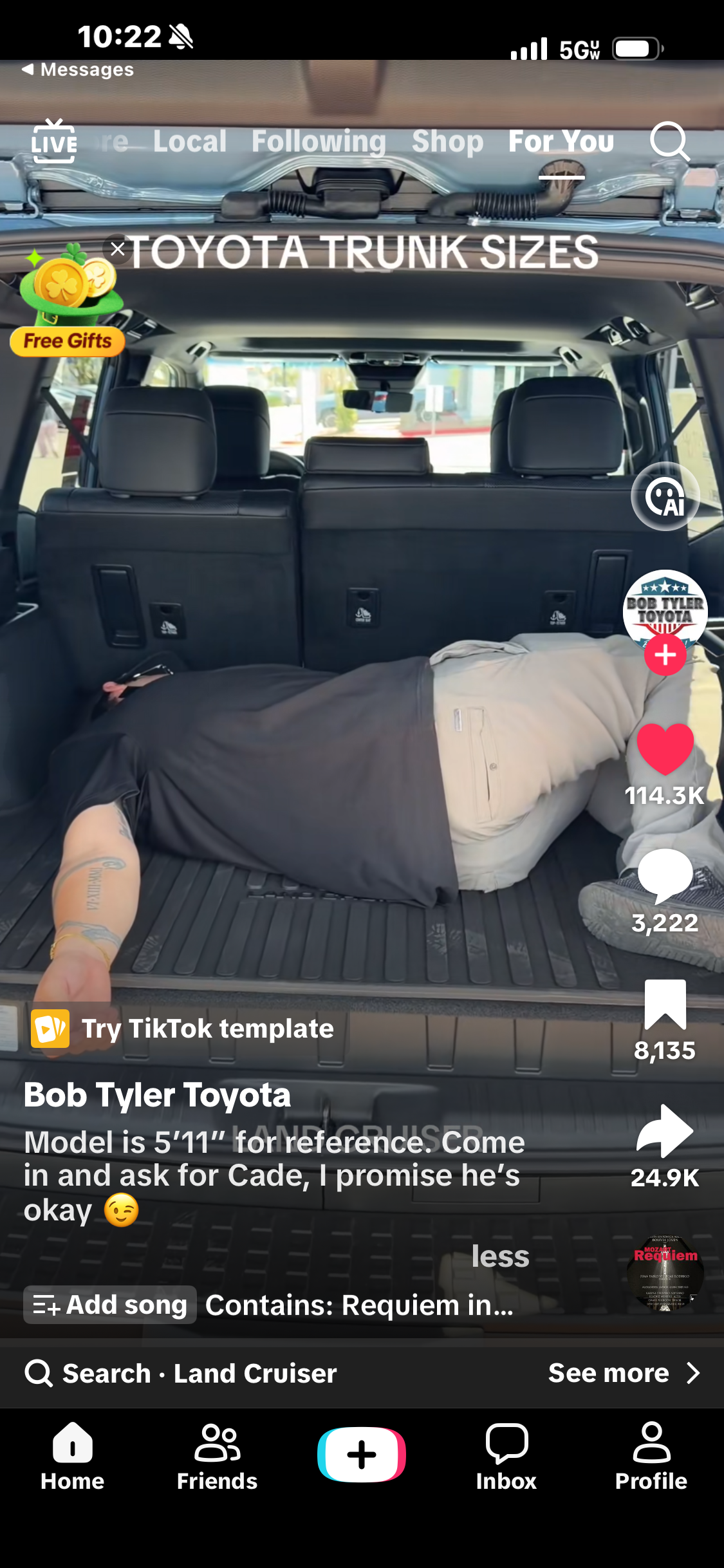Switch to the Following tab

click(x=319, y=142)
